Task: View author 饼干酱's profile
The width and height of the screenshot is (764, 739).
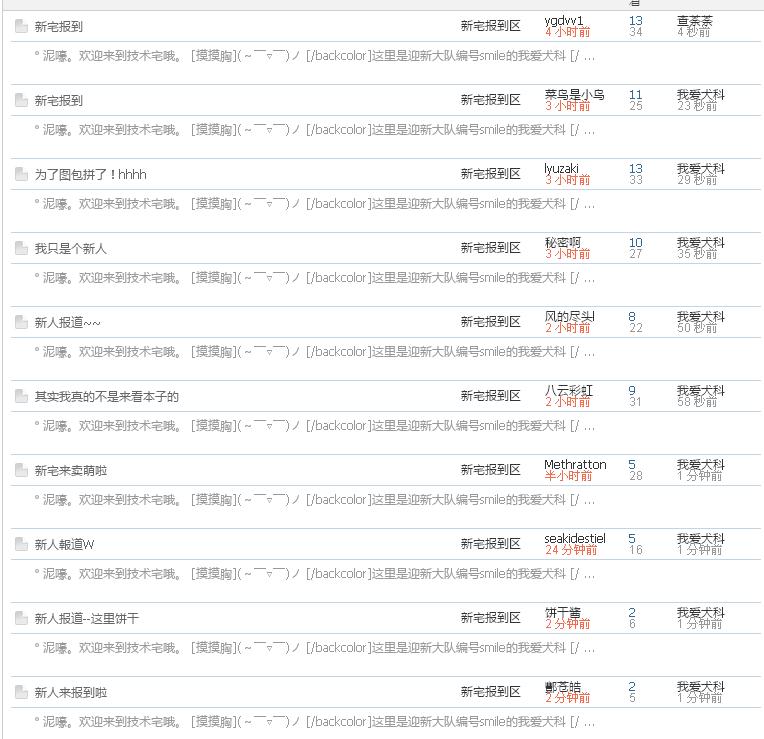Action: (x=562, y=613)
